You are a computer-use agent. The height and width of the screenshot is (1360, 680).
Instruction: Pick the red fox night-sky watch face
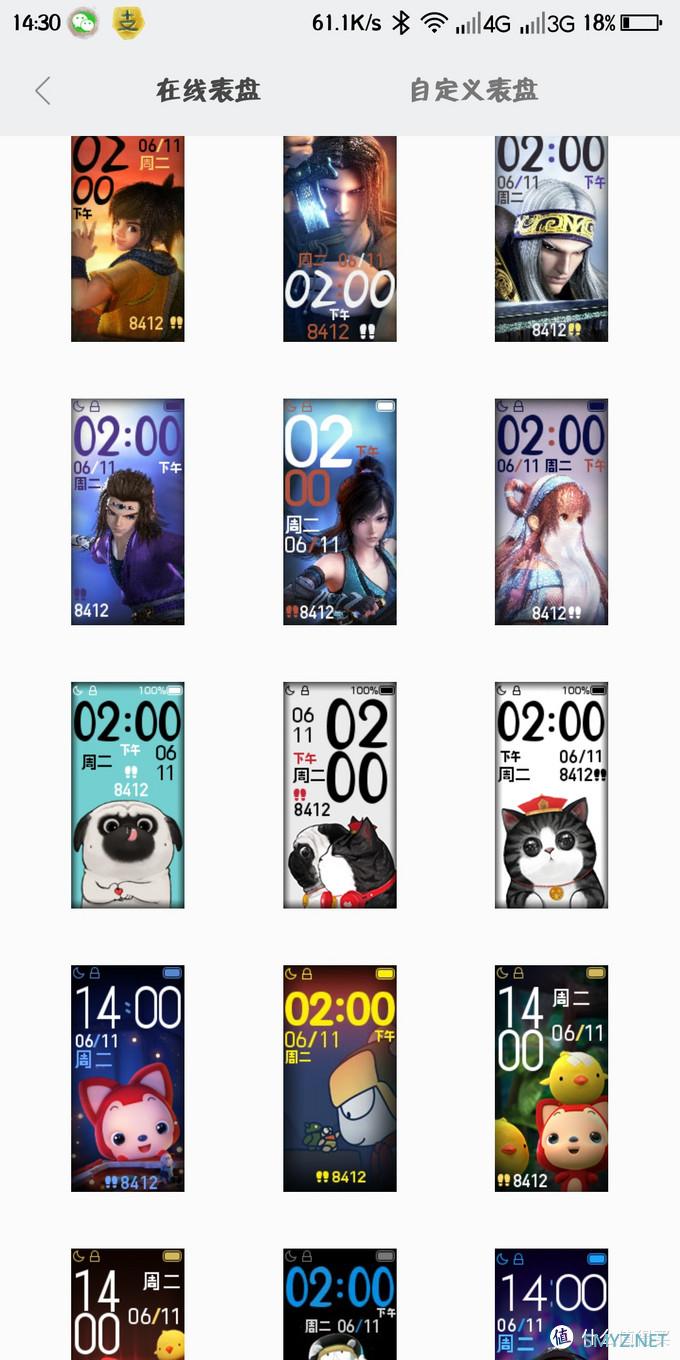click(128, 1078)
